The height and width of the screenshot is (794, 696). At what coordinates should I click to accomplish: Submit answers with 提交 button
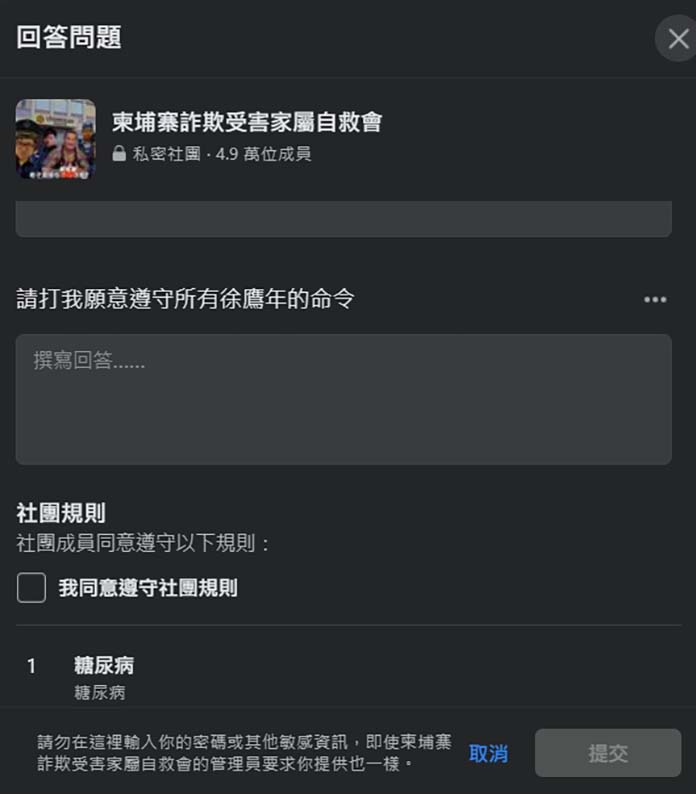[x=607, y=754]
